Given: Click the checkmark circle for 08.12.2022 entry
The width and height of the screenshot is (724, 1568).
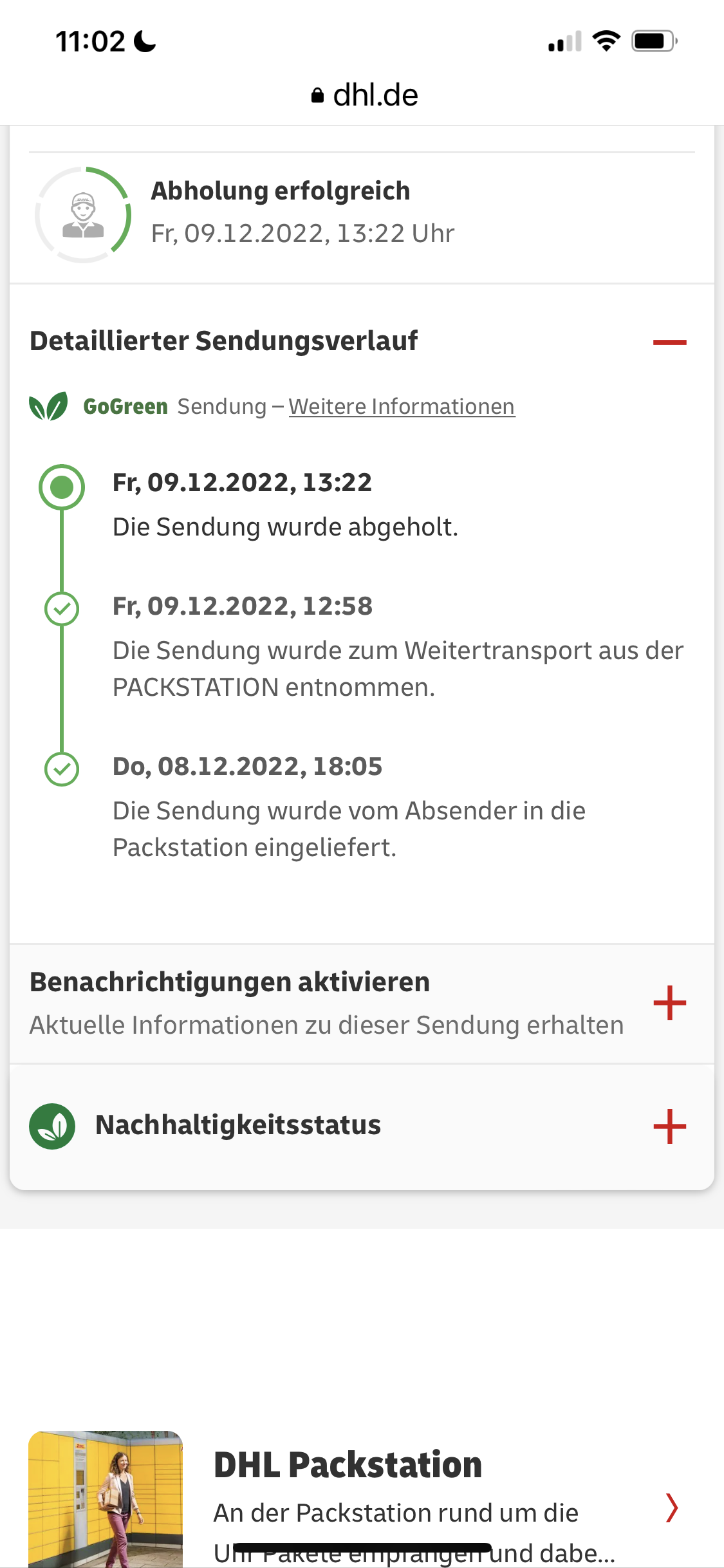Looking at the screenshot, I should [x=62, y=770].
